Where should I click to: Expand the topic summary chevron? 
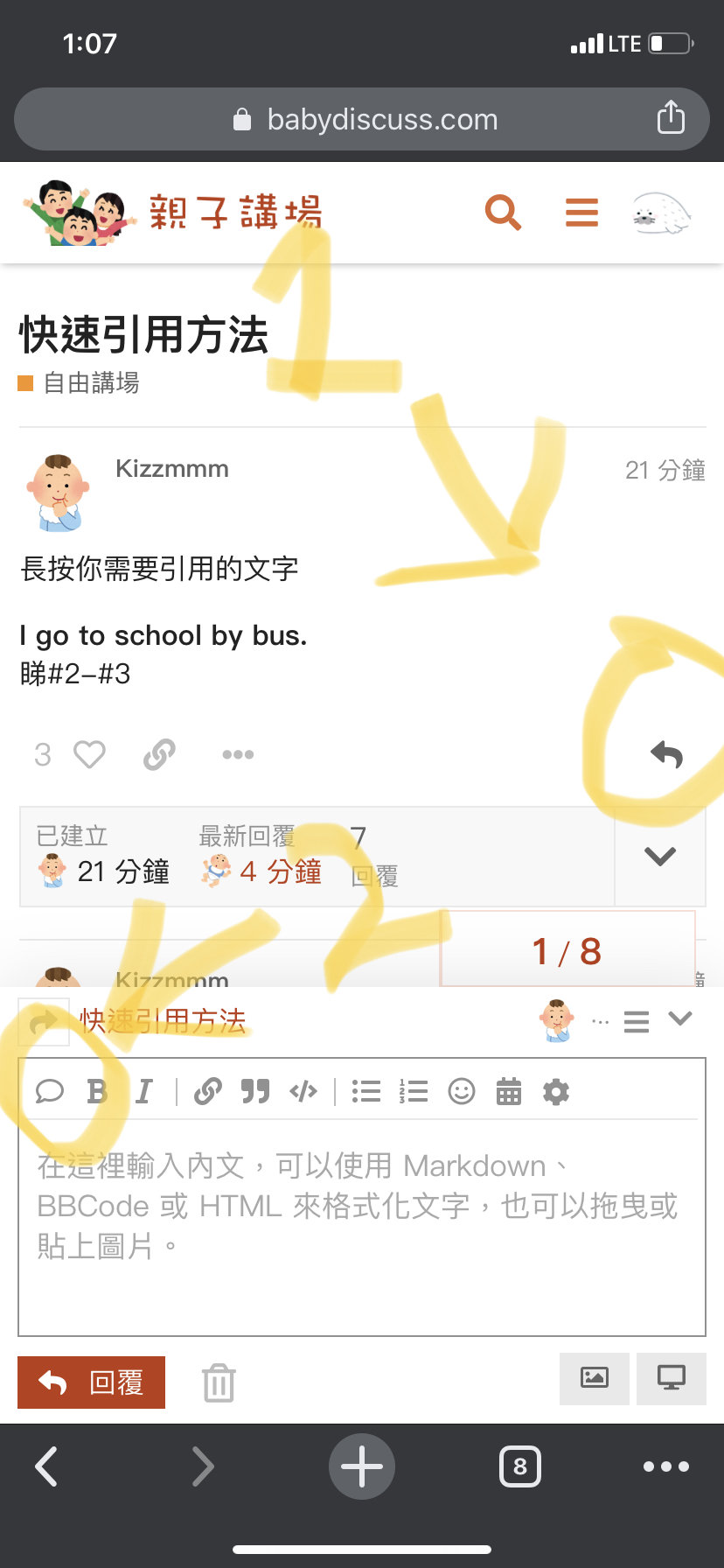[x=660, y=856]
